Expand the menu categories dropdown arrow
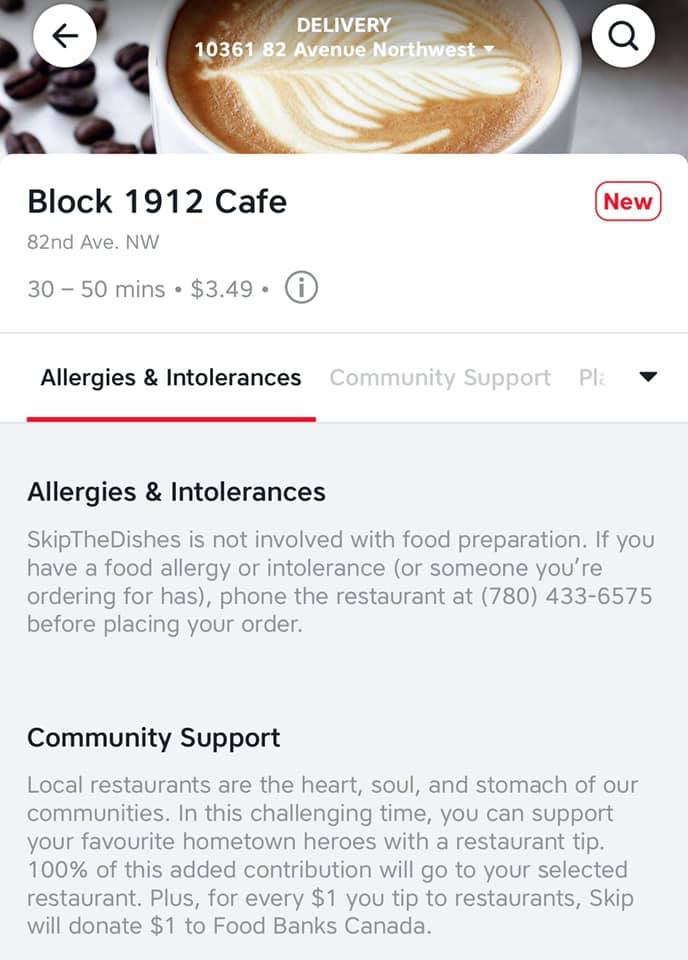 648,377
